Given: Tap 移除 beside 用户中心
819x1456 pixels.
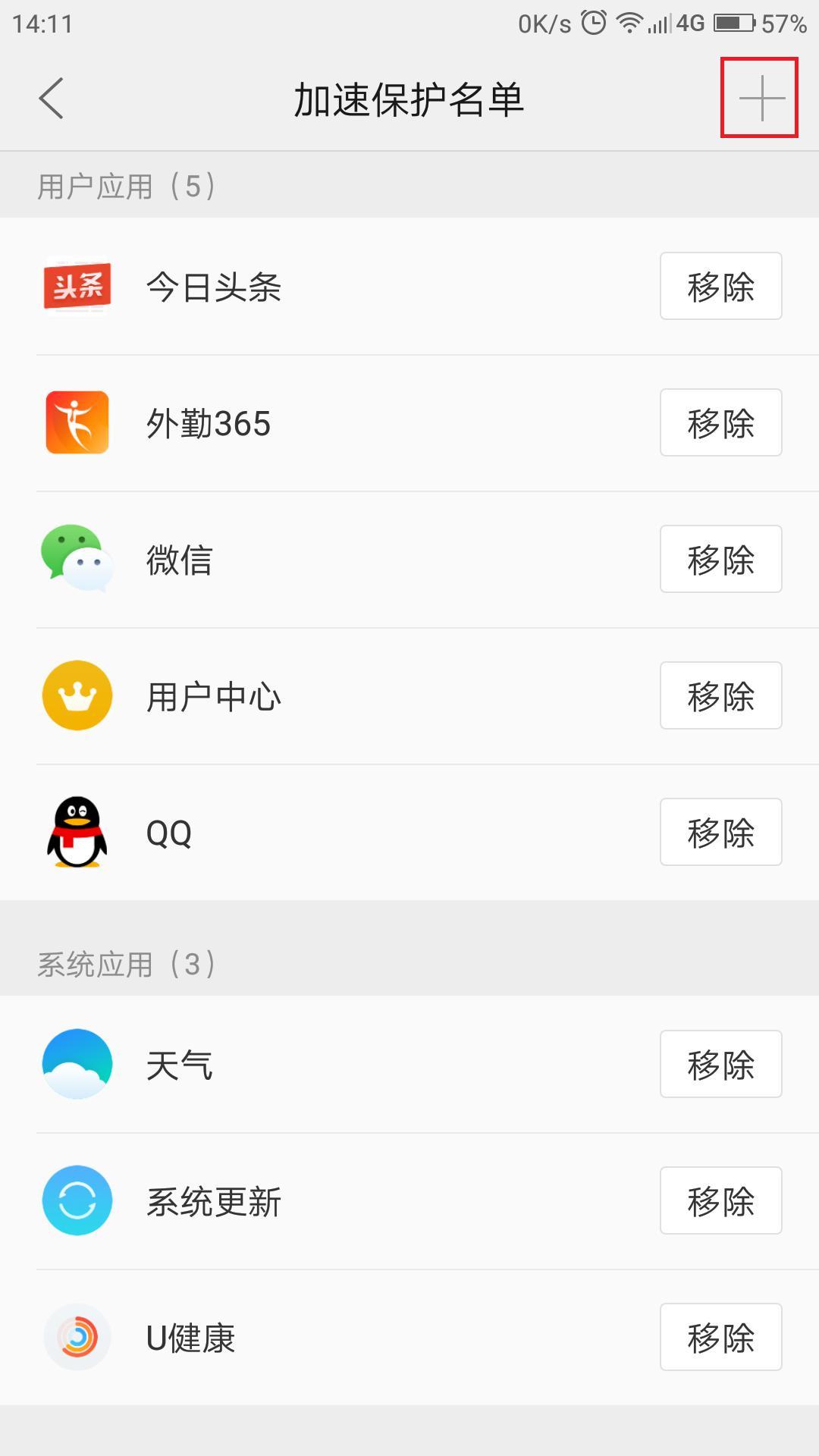Looking at the screenshot, I should click(720, 696).
